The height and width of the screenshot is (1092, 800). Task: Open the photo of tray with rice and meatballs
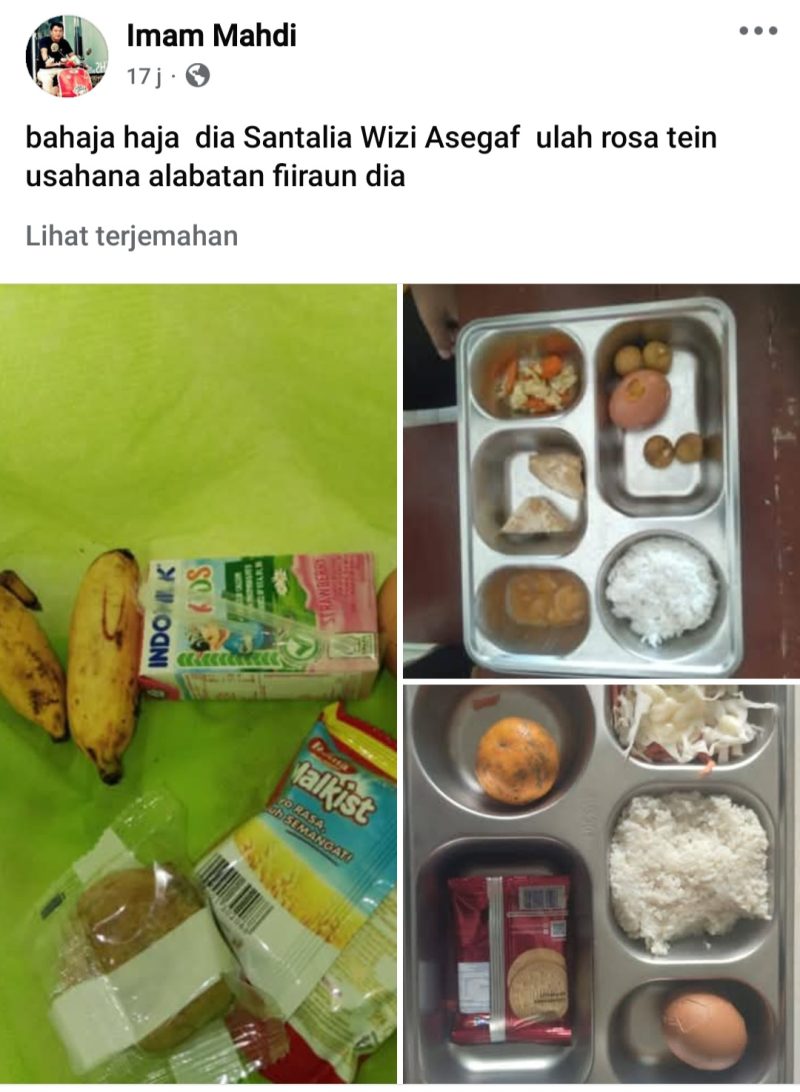tap(599, 480)
